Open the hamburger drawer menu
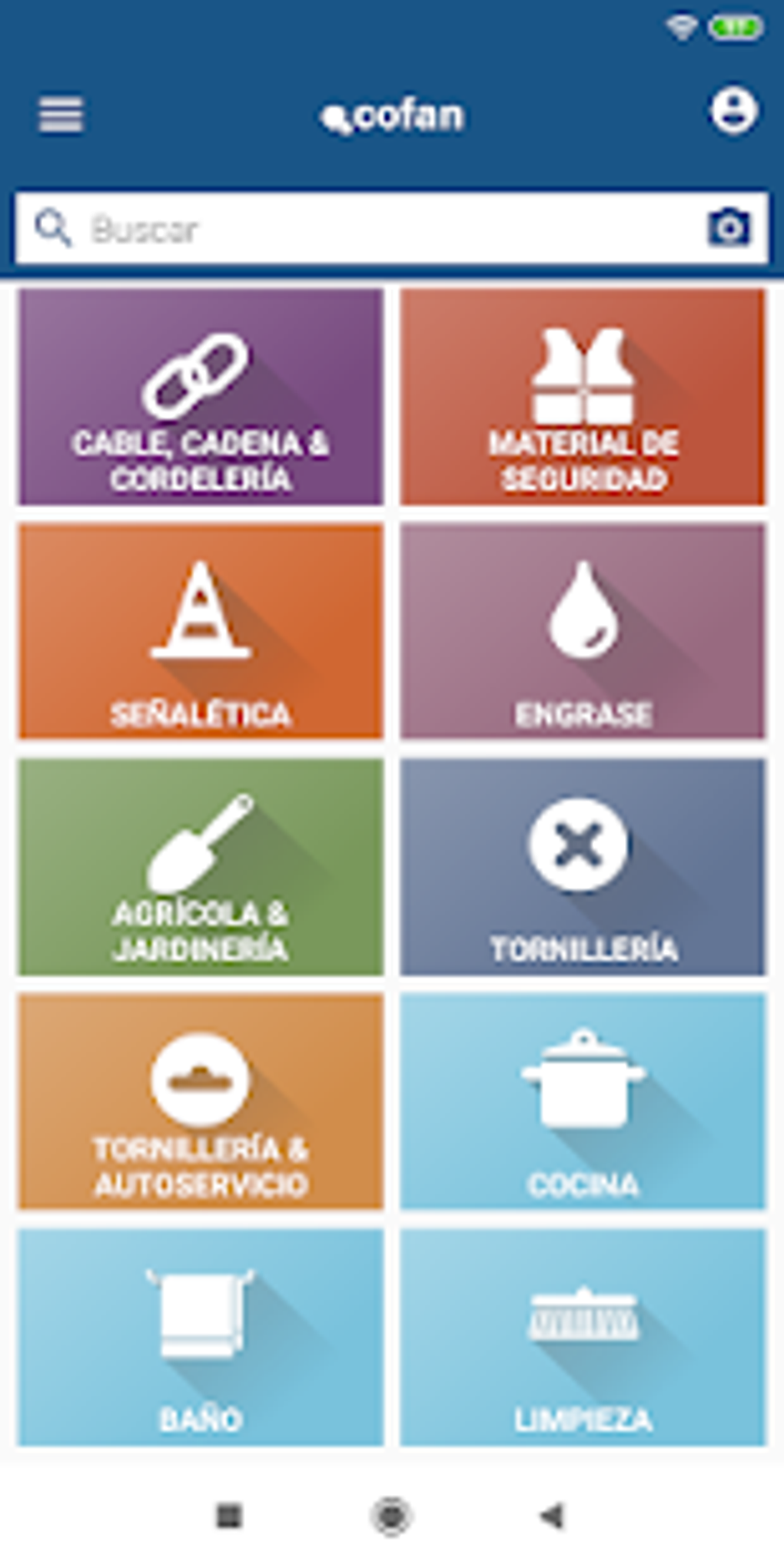This screenshot has height=1568, width=784. [x=61, y=115]
